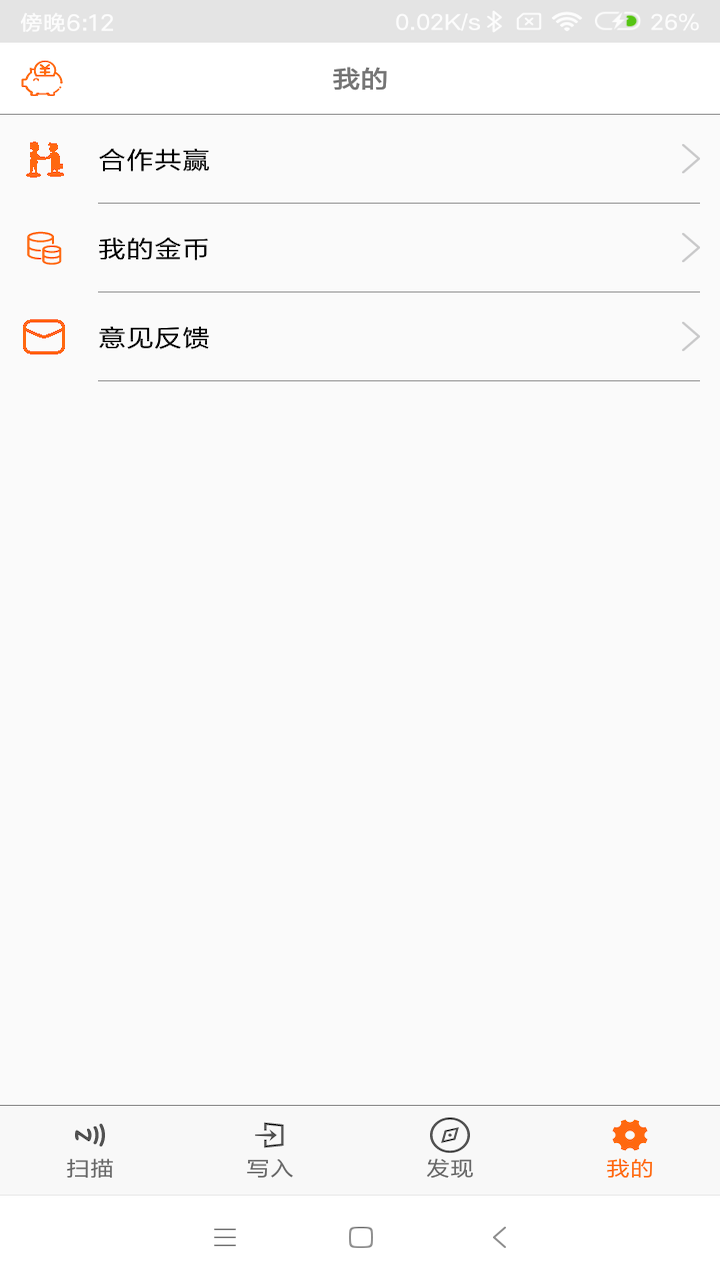Tap the piggy bank icon in the header
720x1280 pixels.
click(43, 77)
